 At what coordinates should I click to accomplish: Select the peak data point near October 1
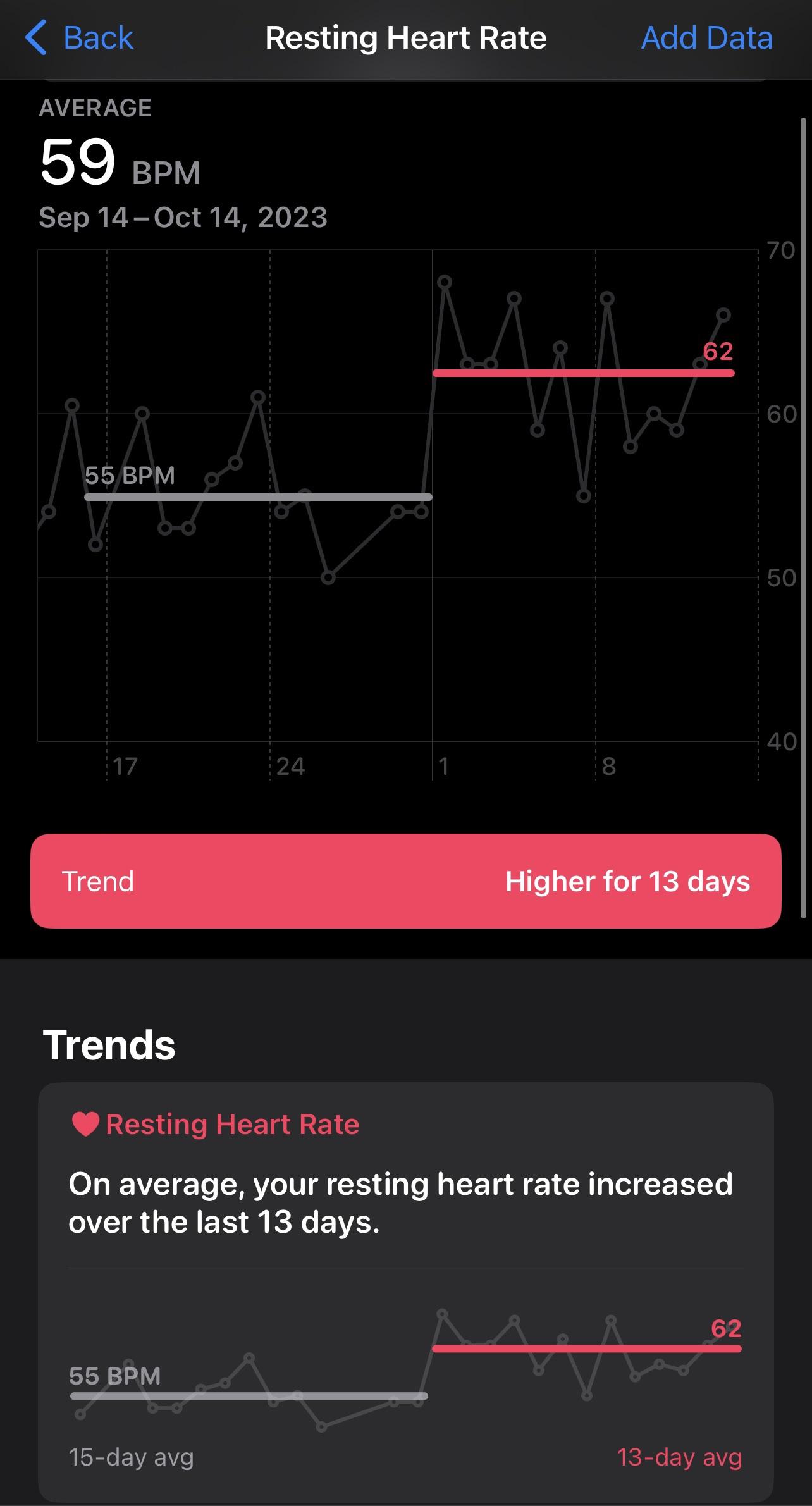point(446,283)
